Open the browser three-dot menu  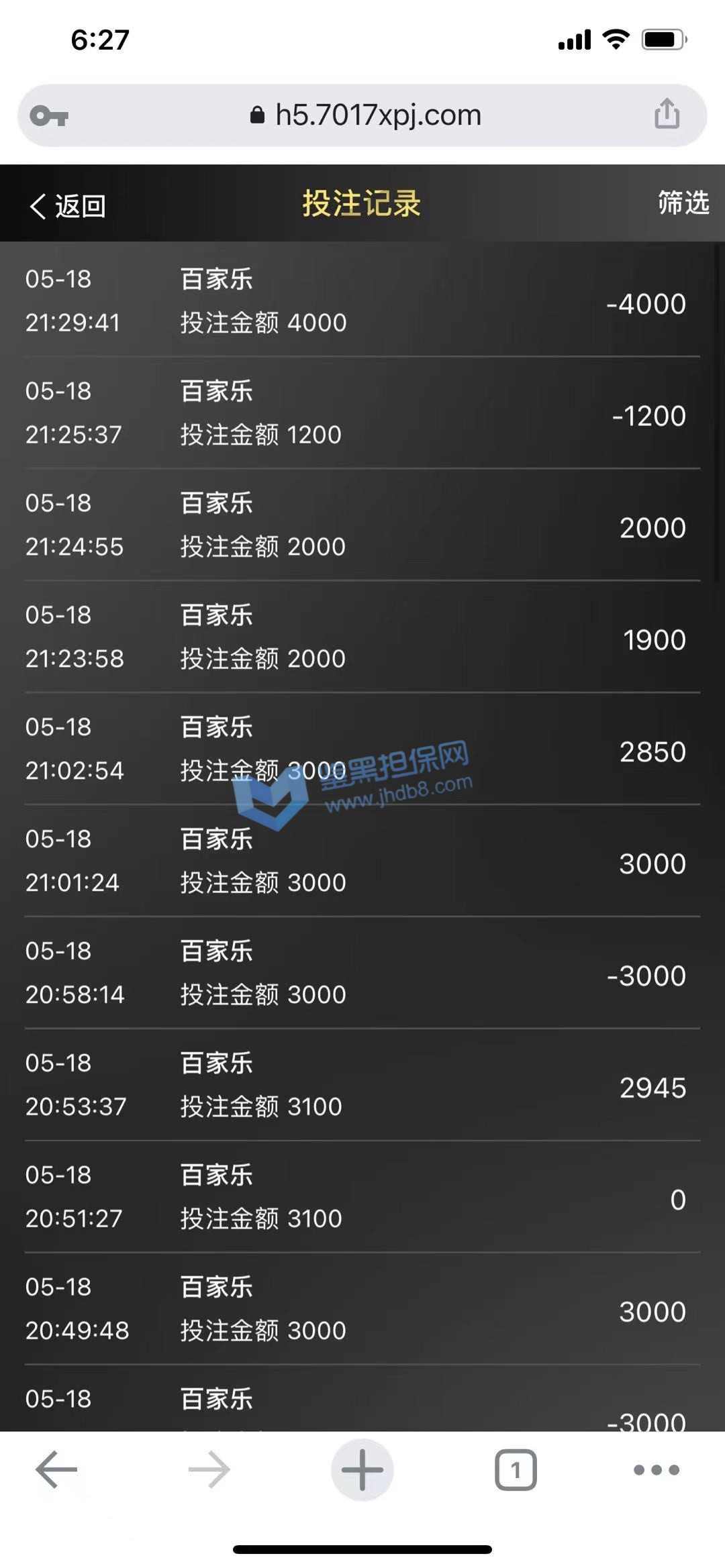(x=656, y=1469)
